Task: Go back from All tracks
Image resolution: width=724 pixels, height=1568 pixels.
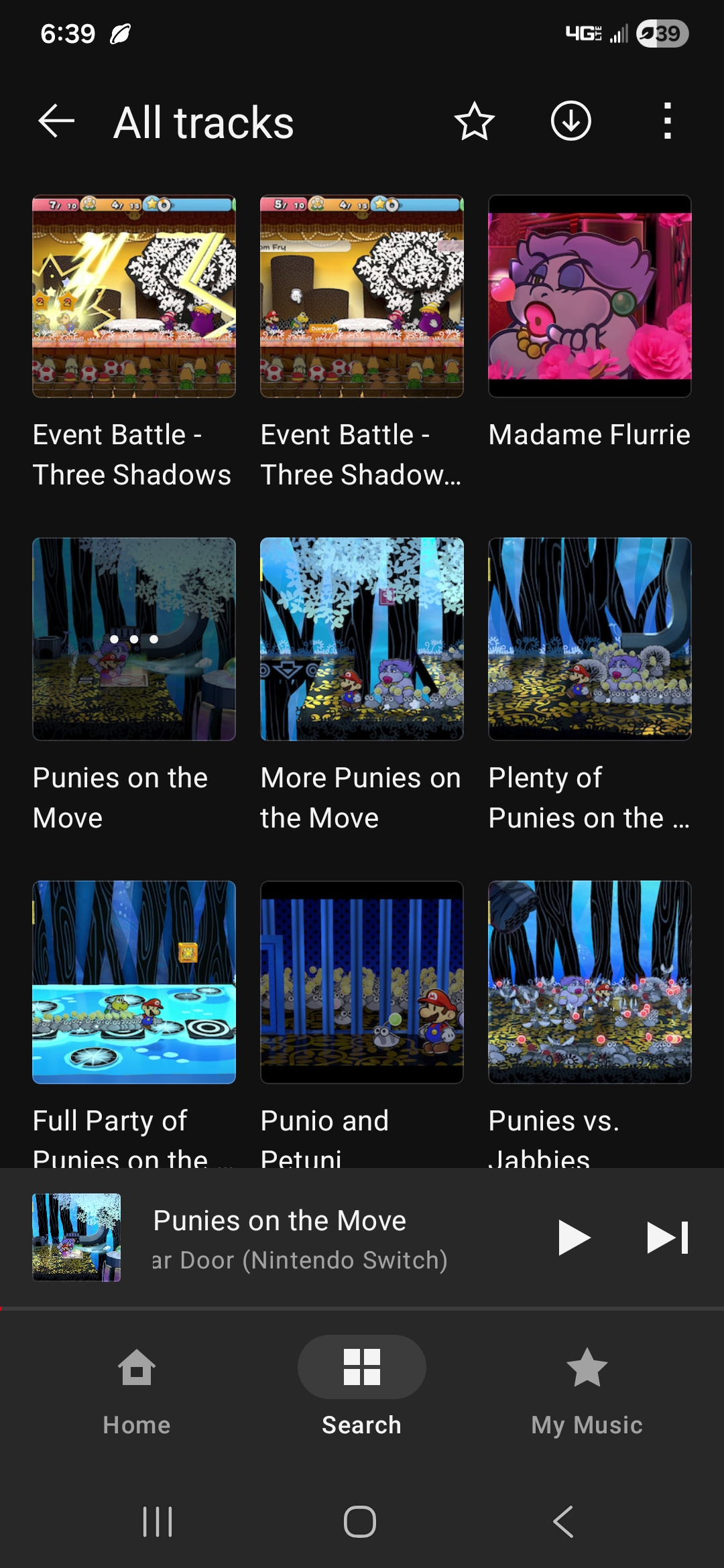Action: [56, 121]
